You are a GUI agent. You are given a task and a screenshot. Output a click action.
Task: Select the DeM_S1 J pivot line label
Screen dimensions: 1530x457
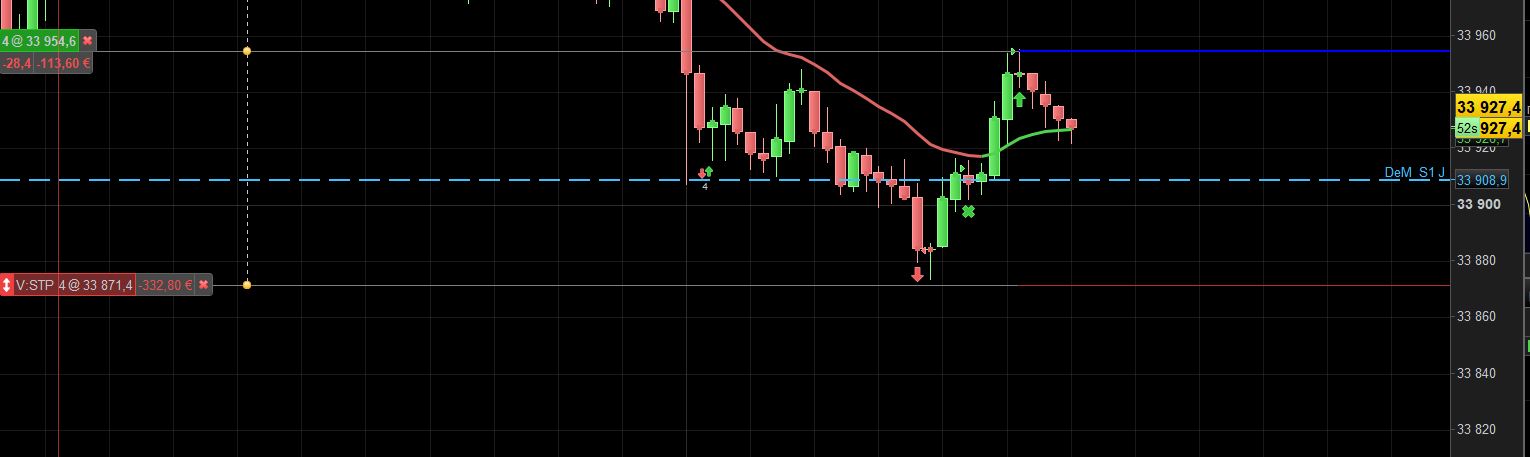pyautogui.click(x=1414, y=173)
